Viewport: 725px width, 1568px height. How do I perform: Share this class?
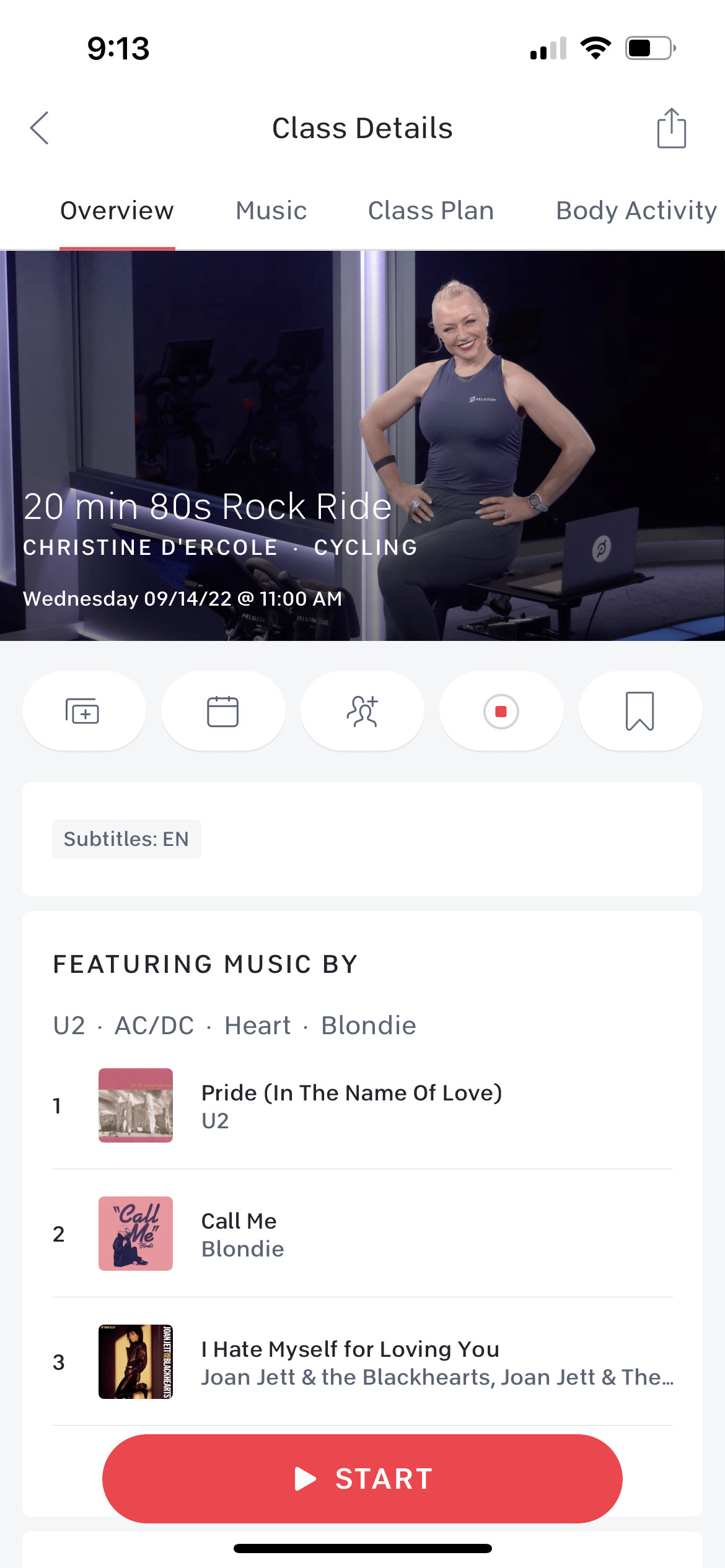click(x=671, y=128)
